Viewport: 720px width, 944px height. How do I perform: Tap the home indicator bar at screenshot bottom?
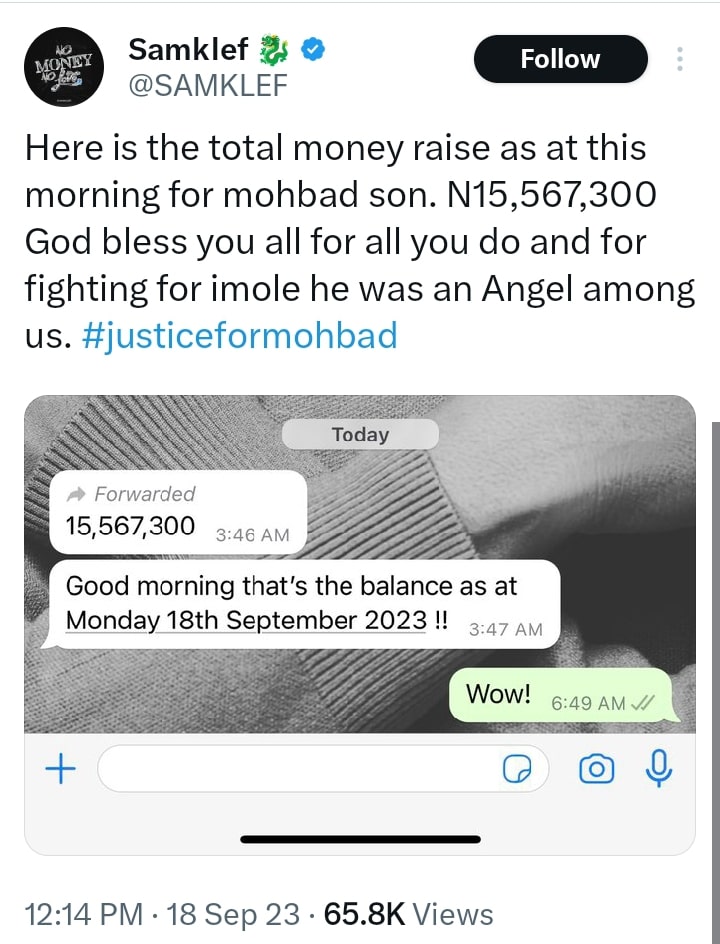360,837
